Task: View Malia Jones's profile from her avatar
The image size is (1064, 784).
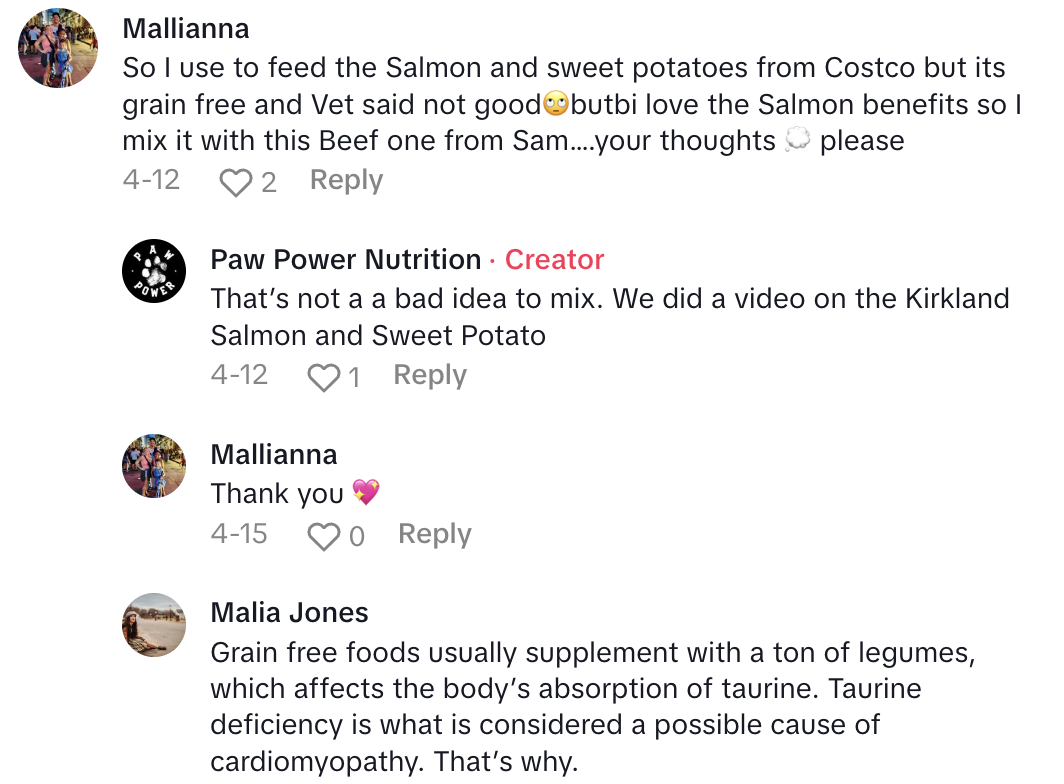Action: pos(154,625)
